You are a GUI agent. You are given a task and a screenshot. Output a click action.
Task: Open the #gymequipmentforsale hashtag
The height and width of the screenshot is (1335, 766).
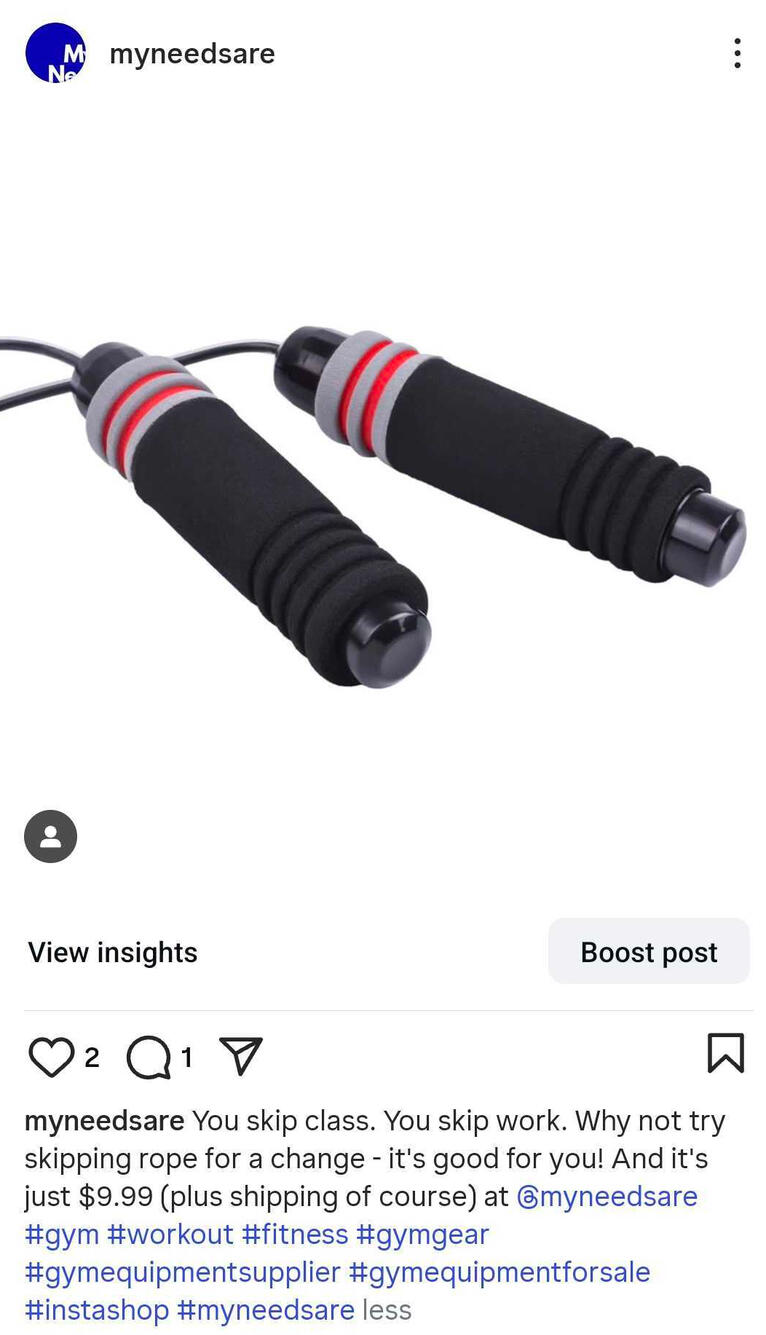(499, 1272)
